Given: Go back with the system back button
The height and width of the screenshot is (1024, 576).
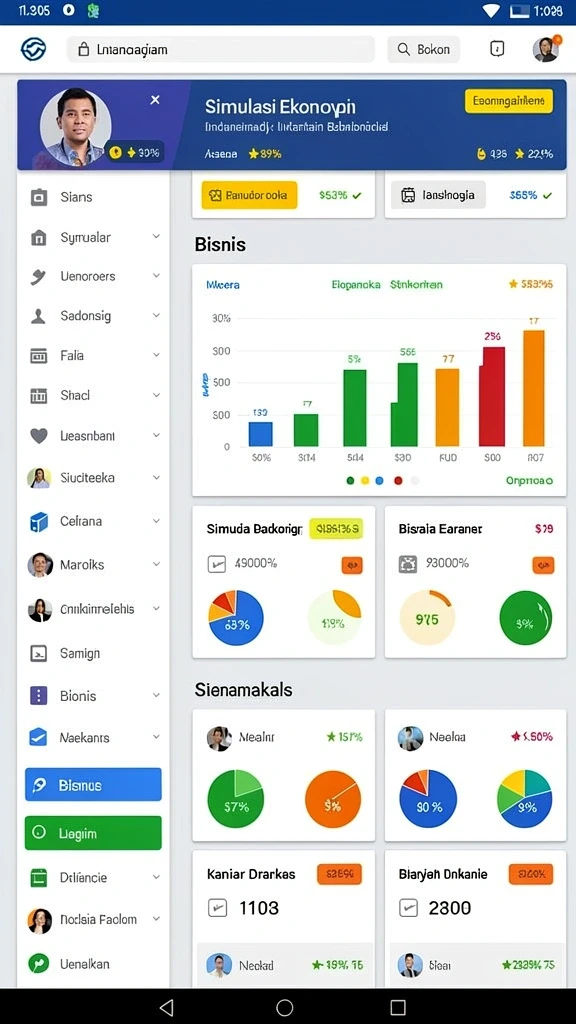Looking at the screenshot, I should coord(167,1007).
